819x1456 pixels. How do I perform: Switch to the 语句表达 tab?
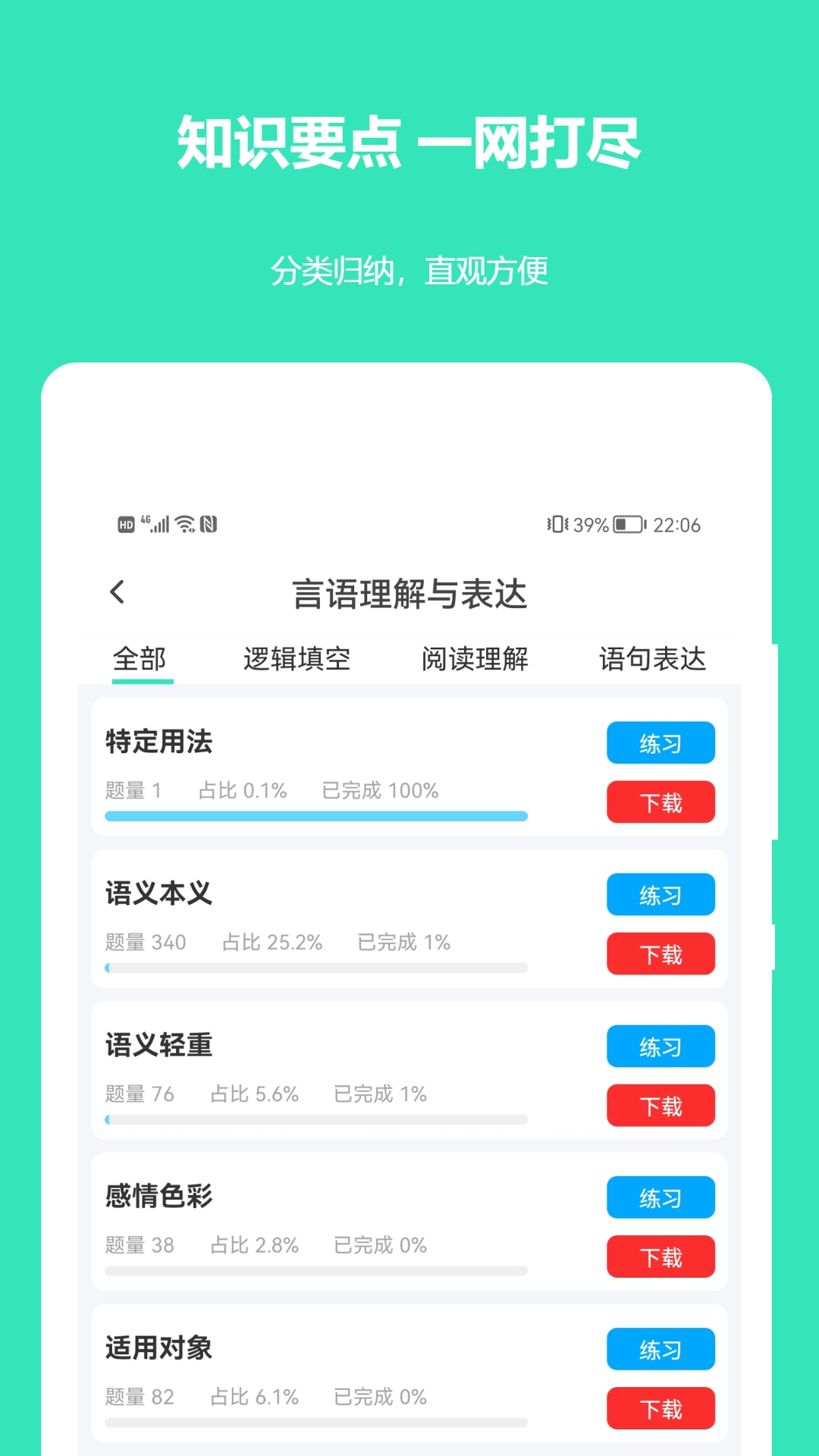point(653,660)
